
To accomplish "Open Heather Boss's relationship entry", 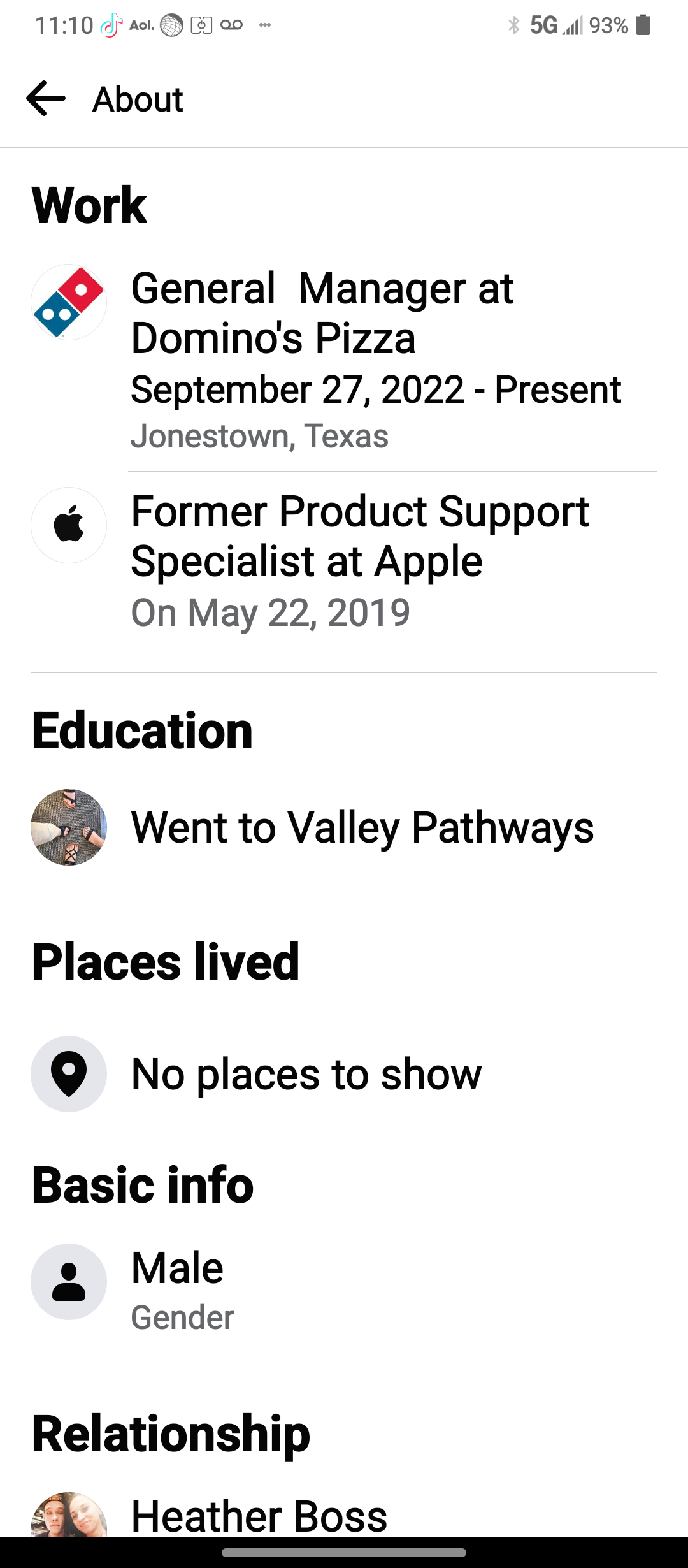I will click(x=259, y=1516).
